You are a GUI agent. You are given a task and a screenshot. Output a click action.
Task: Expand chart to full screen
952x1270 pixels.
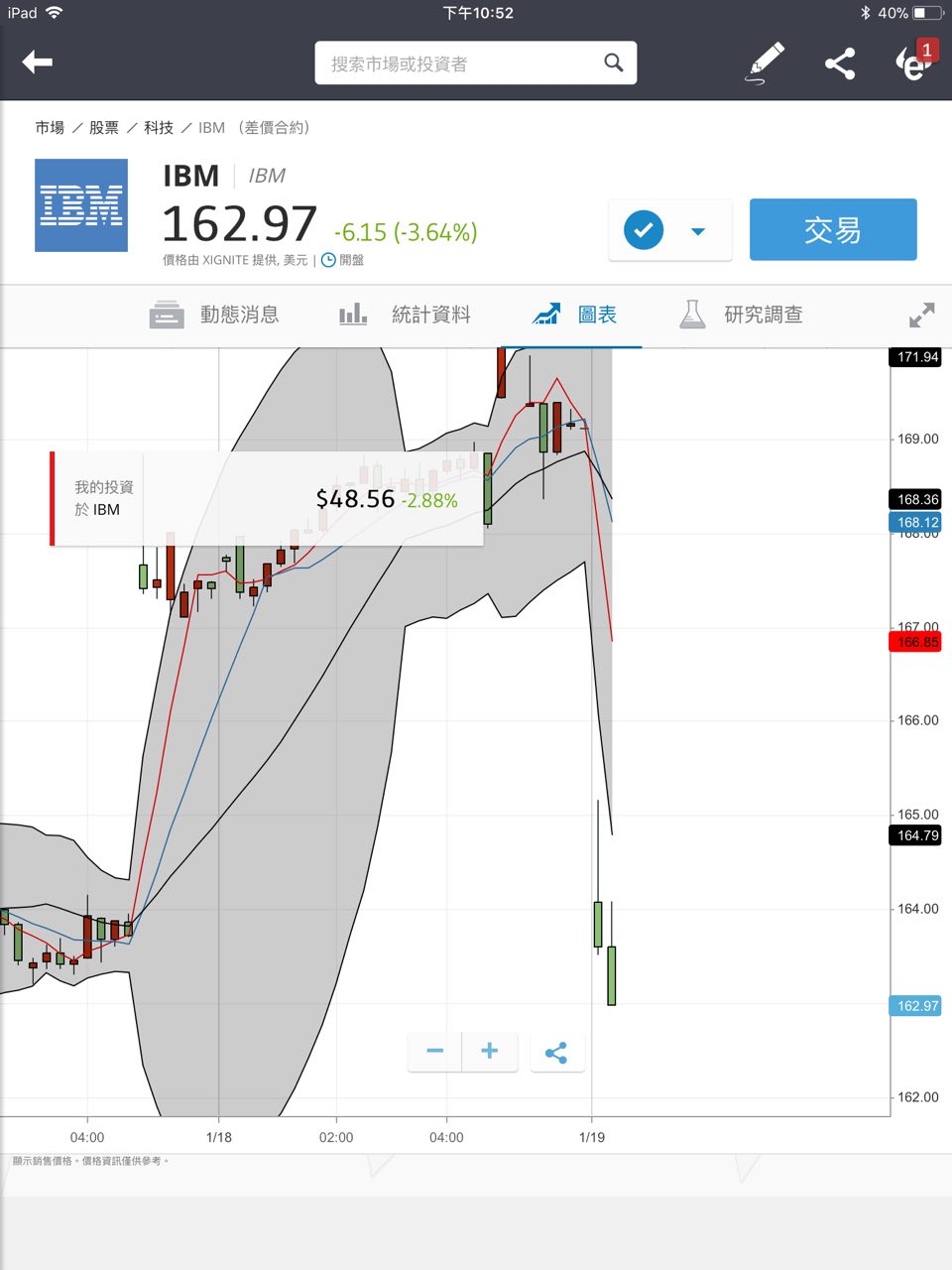click(921, 316)
